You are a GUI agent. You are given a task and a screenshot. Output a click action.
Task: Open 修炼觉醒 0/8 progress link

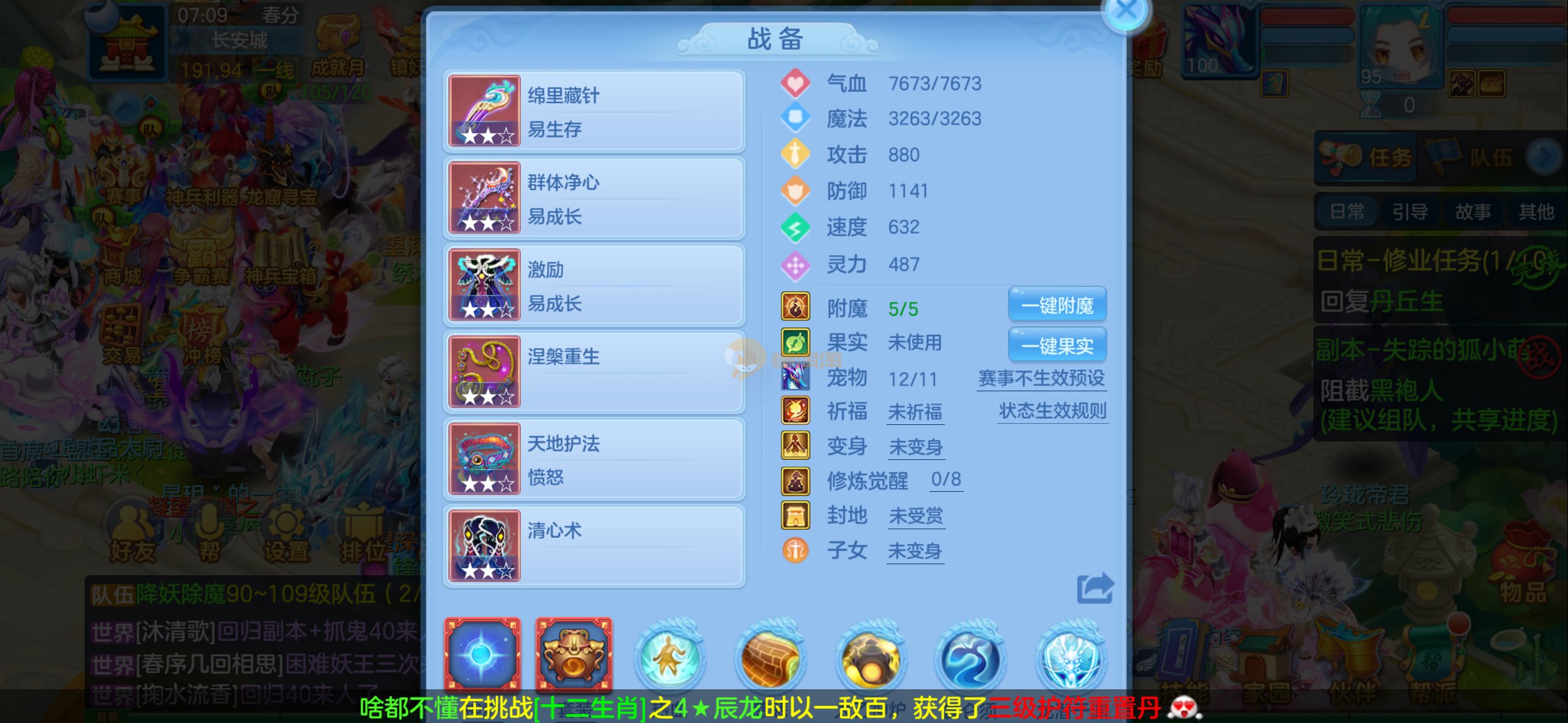tap(945, 480)
